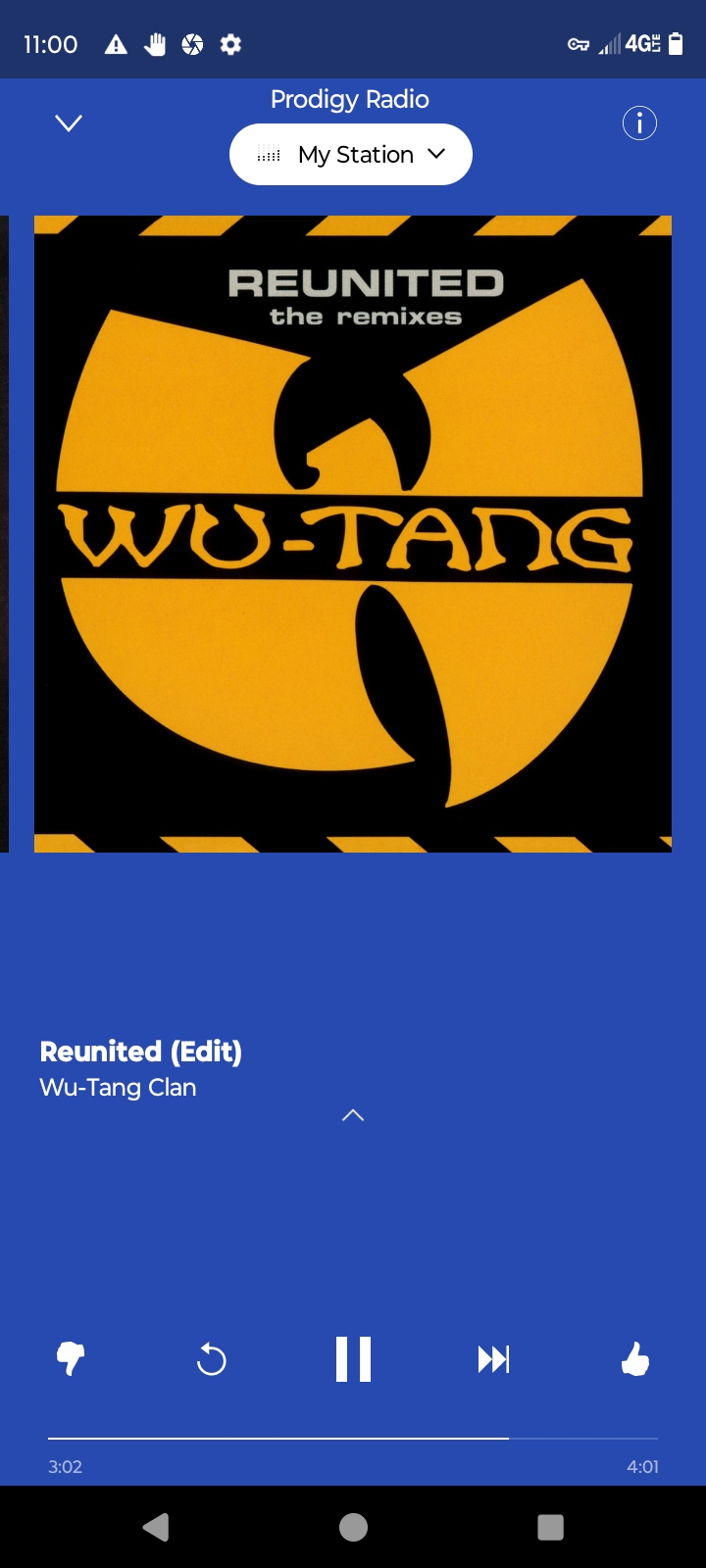Pause the playing song
This screenshot has width=706, height=1568.
click(x=353, y=1359)
